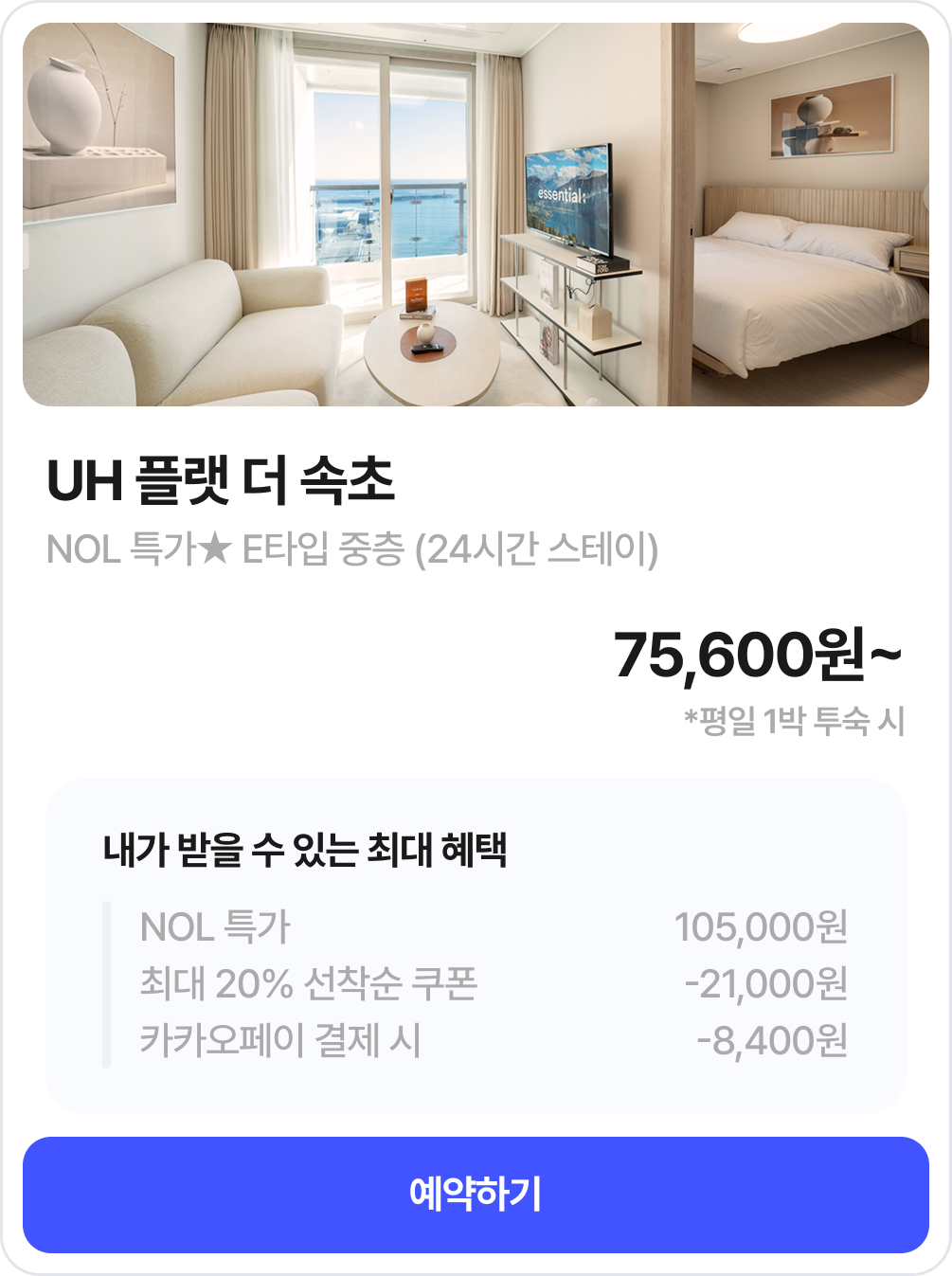Tap the 예약하기 booking button
This screenshot has width=952, height=1276.
click(x=476, y=1195)
